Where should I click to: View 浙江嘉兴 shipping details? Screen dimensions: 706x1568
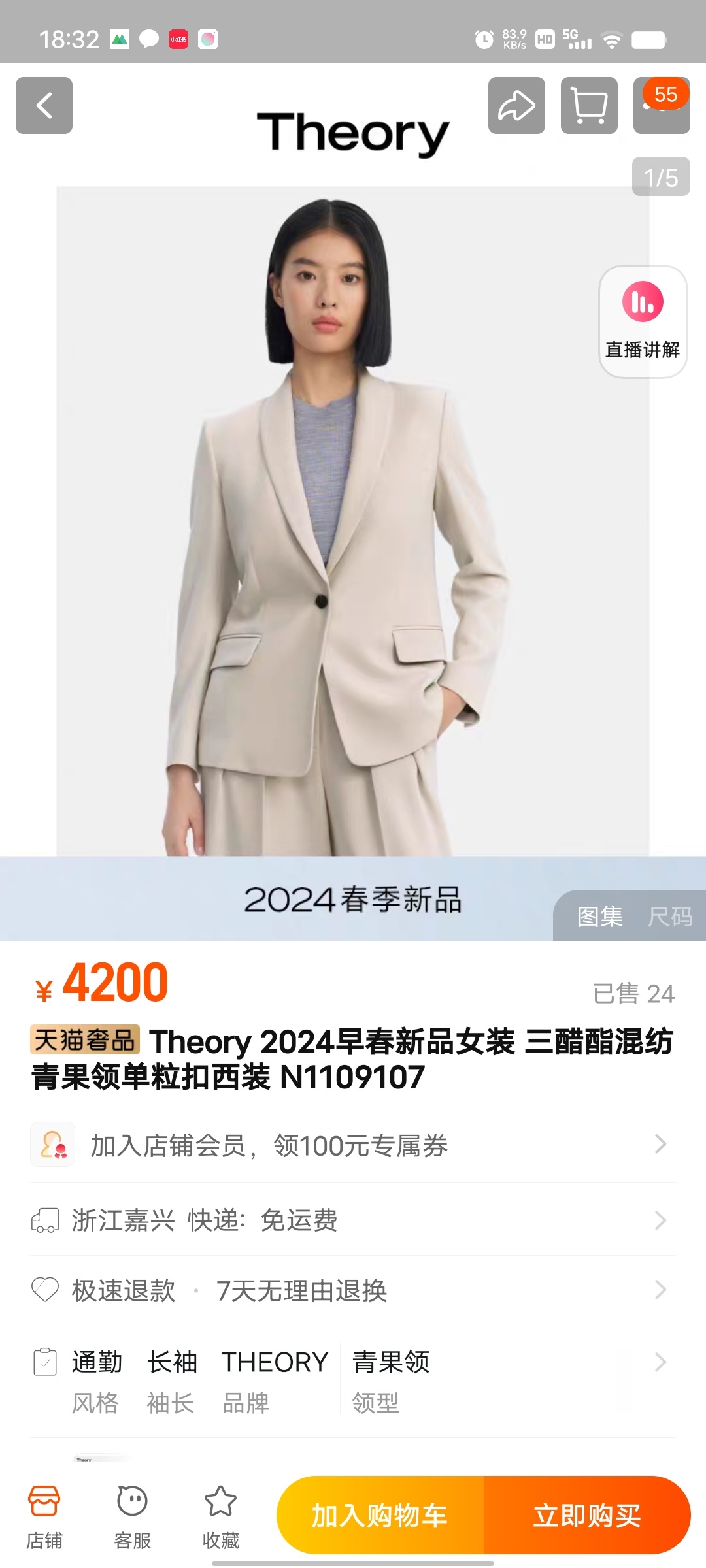pyautogui.click(x=353, y=1220)
